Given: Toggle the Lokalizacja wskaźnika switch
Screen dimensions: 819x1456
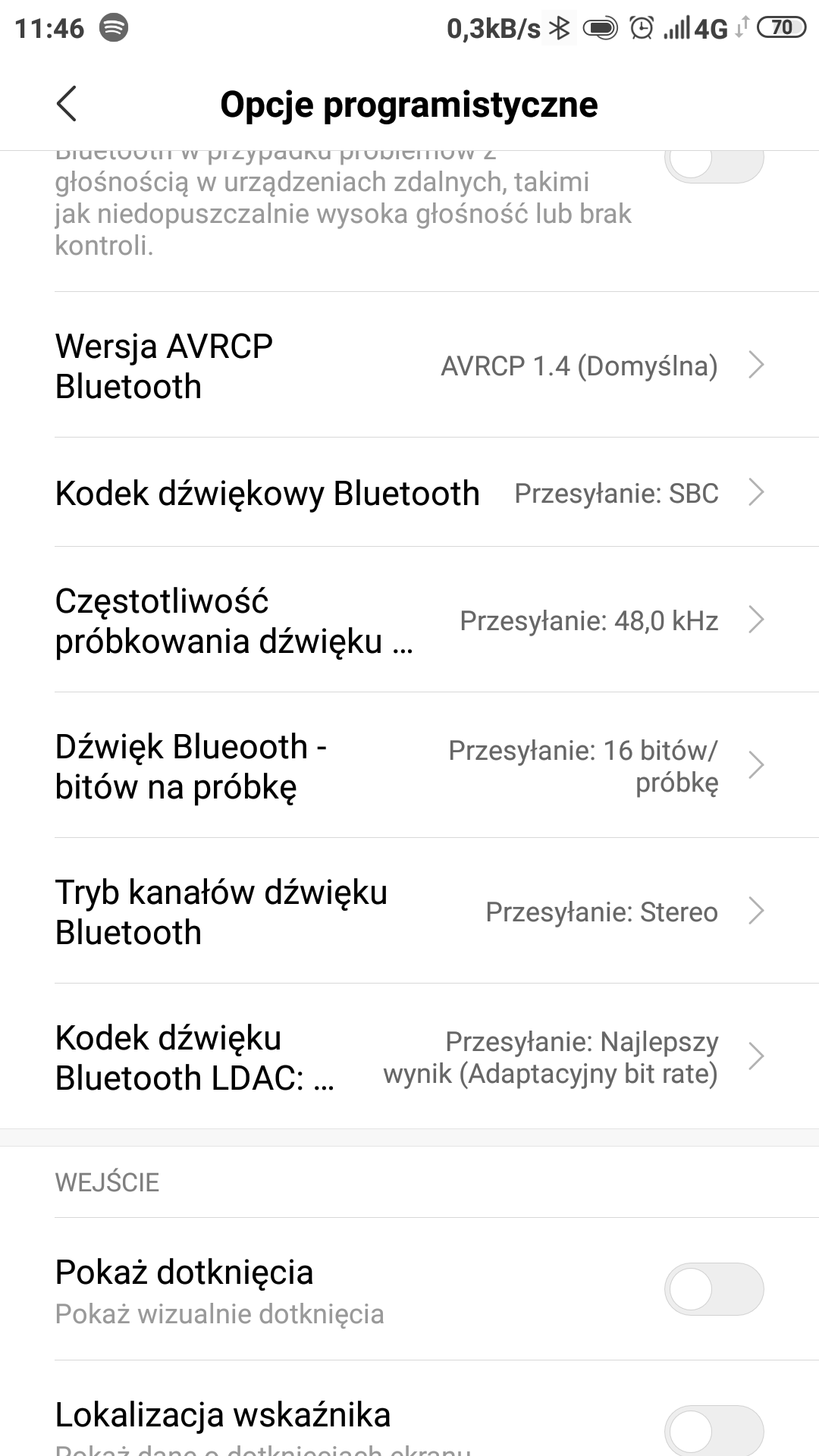Looking at the screenshot, I should (x=713, y=1429).
